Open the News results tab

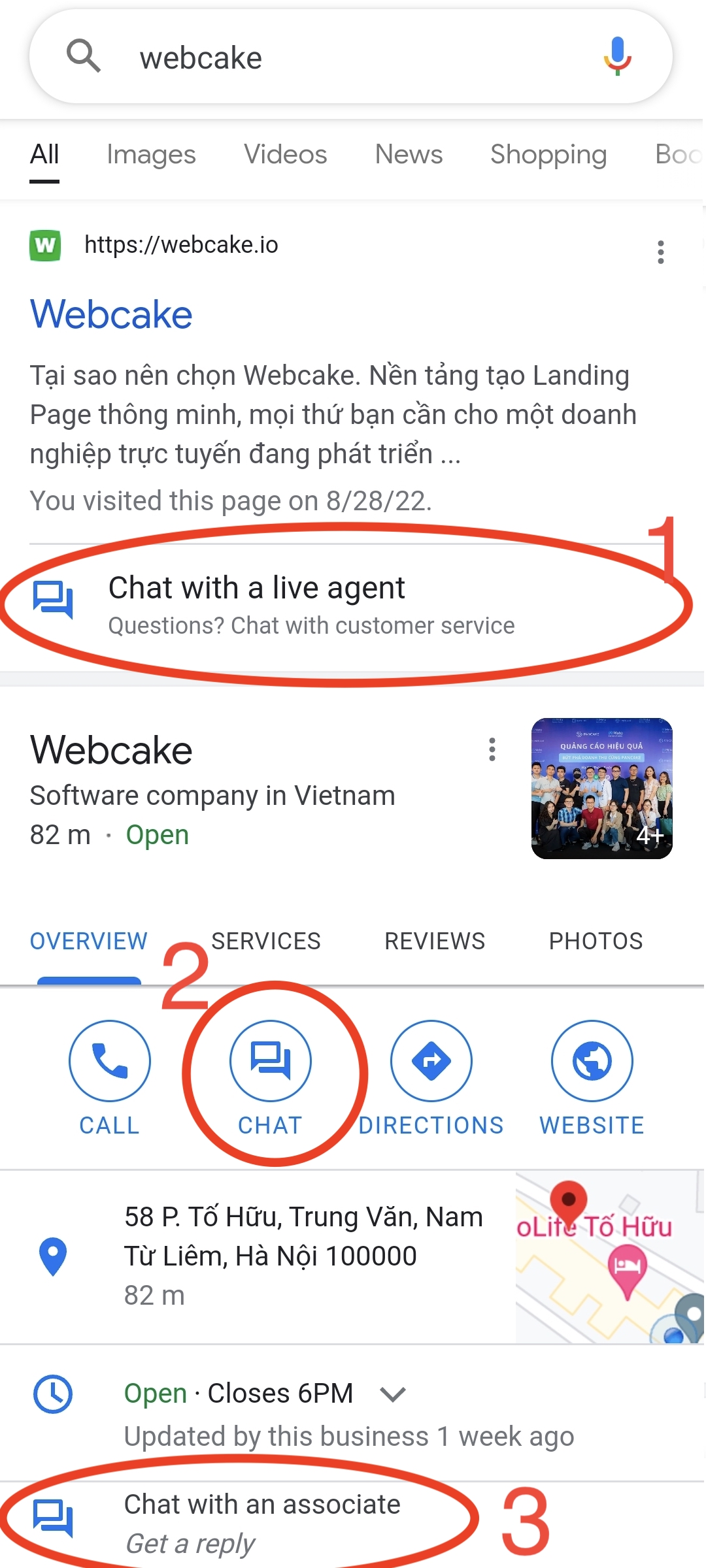[x=409, y=155]
